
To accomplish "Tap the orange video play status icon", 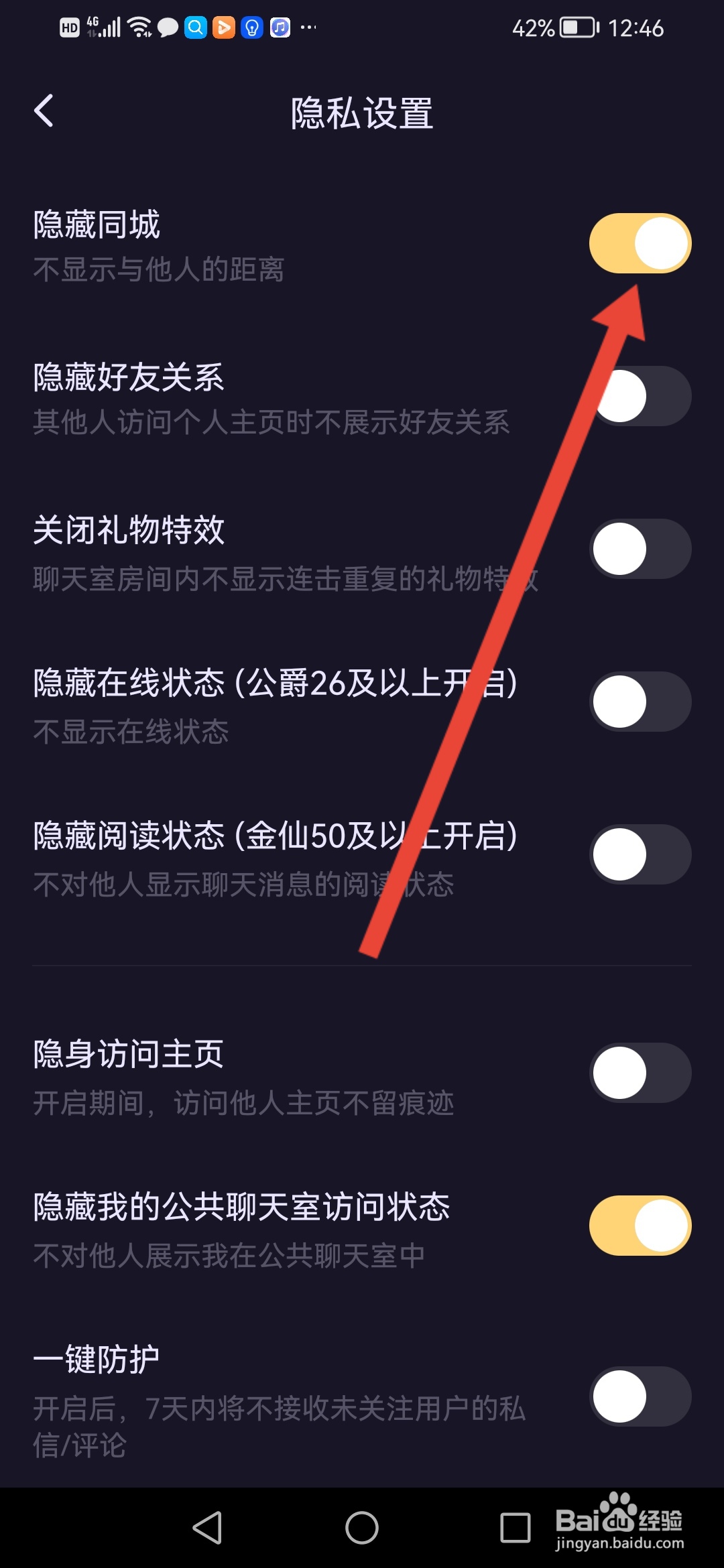I will point(223,27).
